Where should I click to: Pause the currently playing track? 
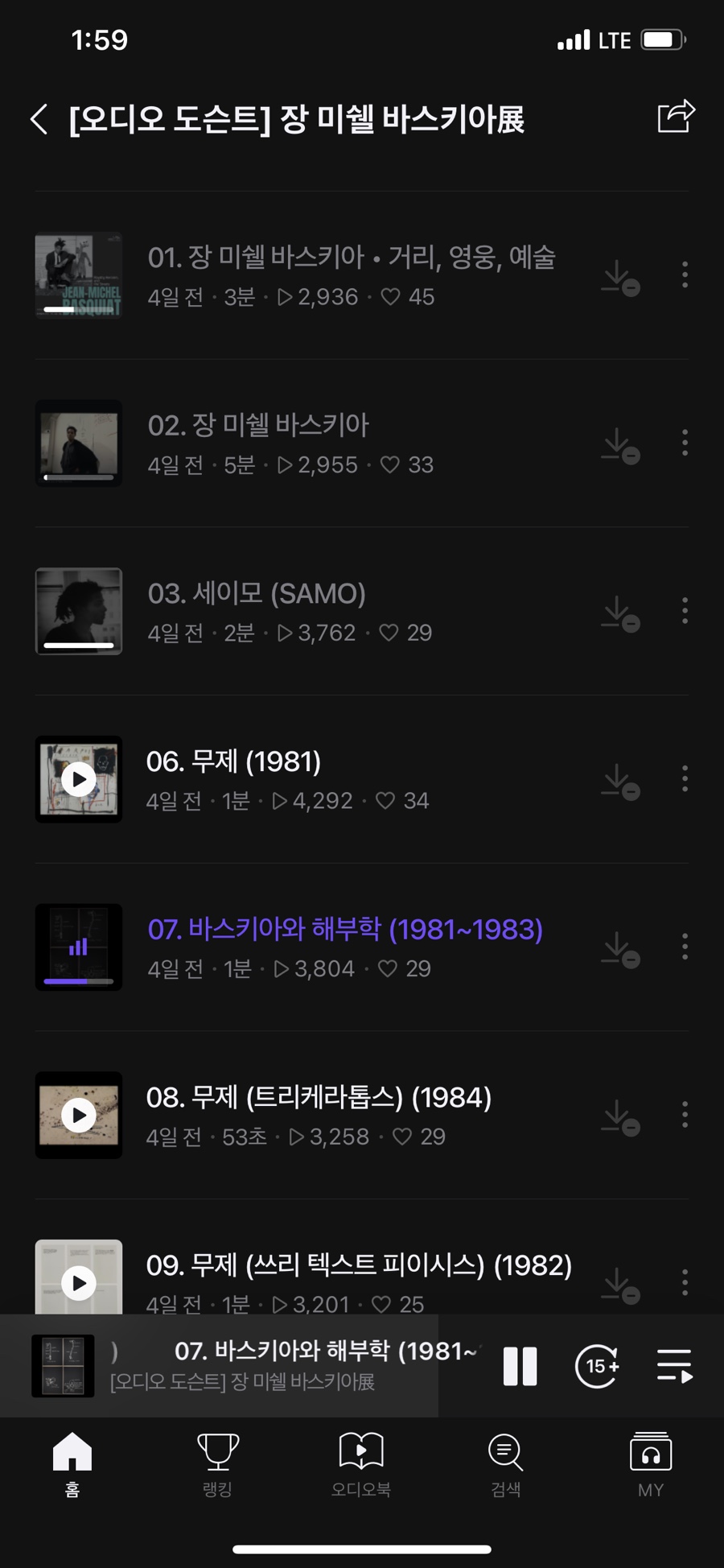click(520, 1366)
